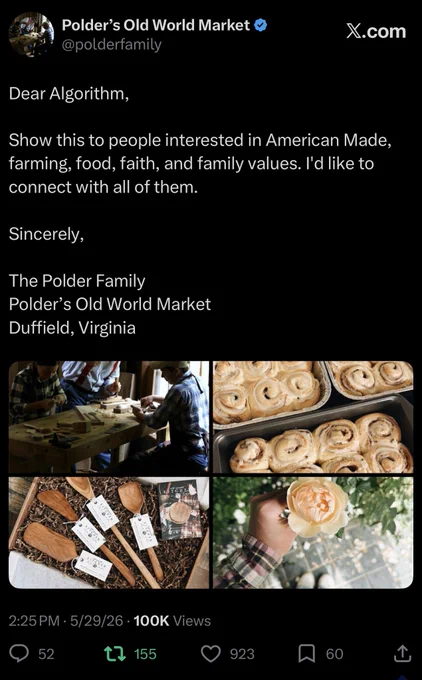Open the cinnamon rolls photo
Screen dimensions: 422x680
click(x=313, y=417)
